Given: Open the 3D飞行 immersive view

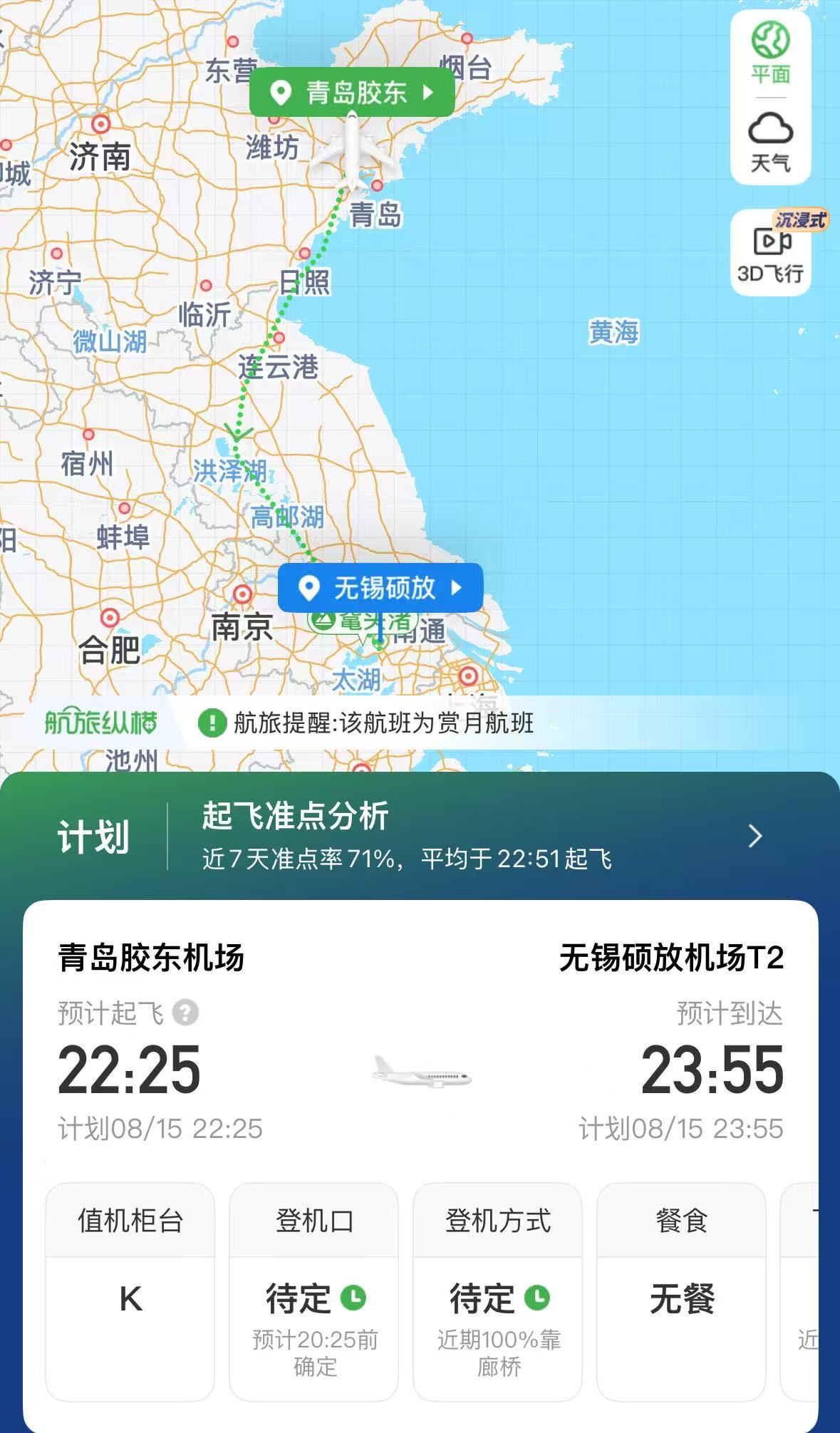Looking at the screenshot, I should click(x=771, y=253).
